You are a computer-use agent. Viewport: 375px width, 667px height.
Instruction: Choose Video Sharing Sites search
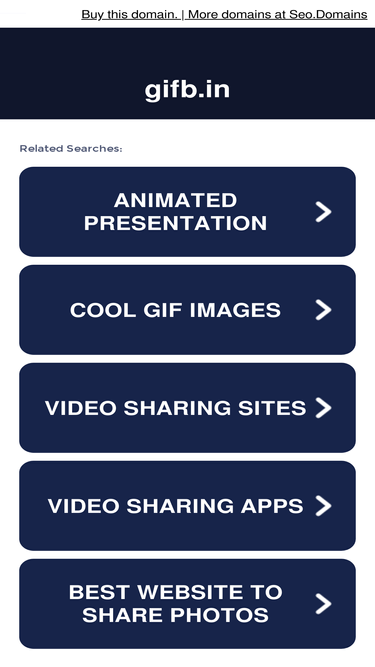click(x=188, y=408)
